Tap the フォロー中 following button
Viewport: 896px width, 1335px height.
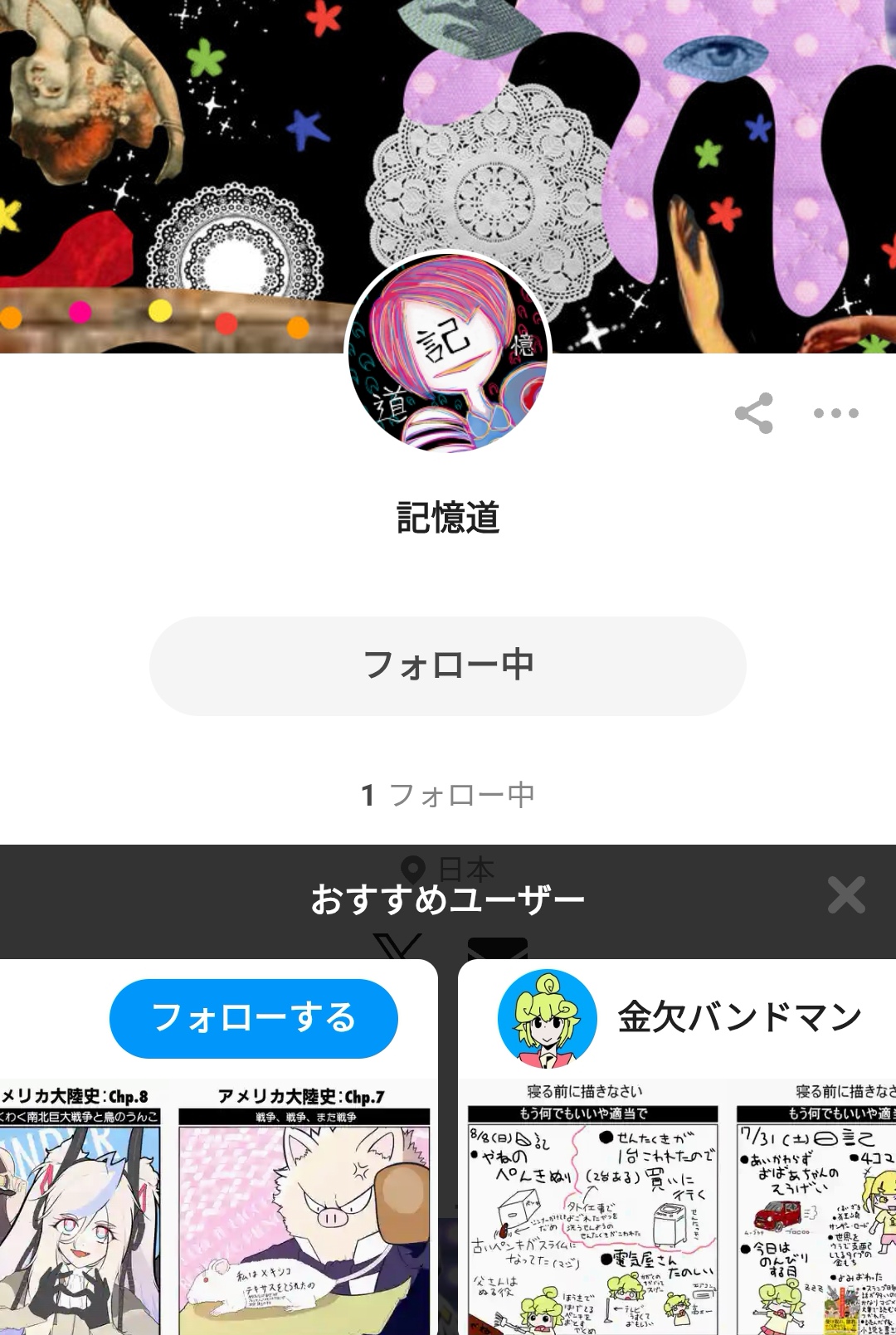[x=448, y=665]
